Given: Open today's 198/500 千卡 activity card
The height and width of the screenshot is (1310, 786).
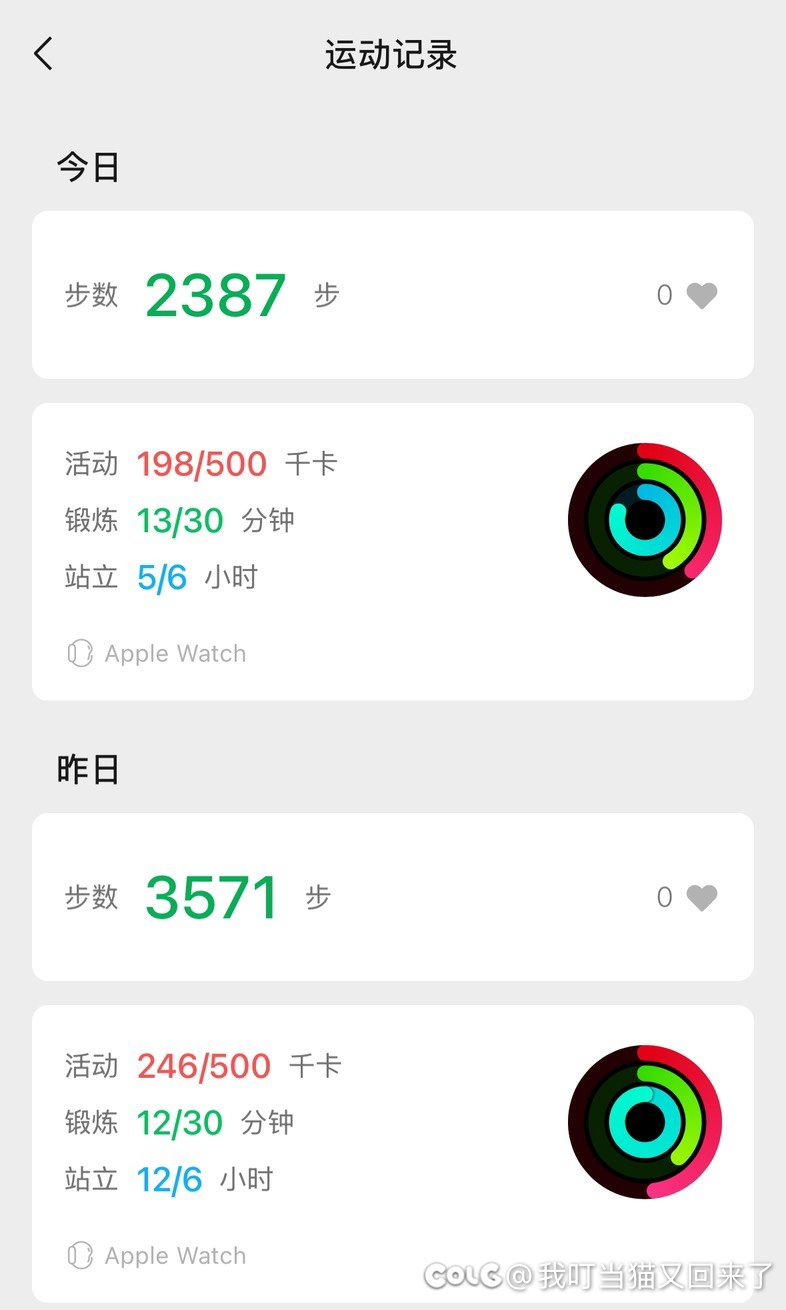Looking at the screenshot, I should pos(393,552).
